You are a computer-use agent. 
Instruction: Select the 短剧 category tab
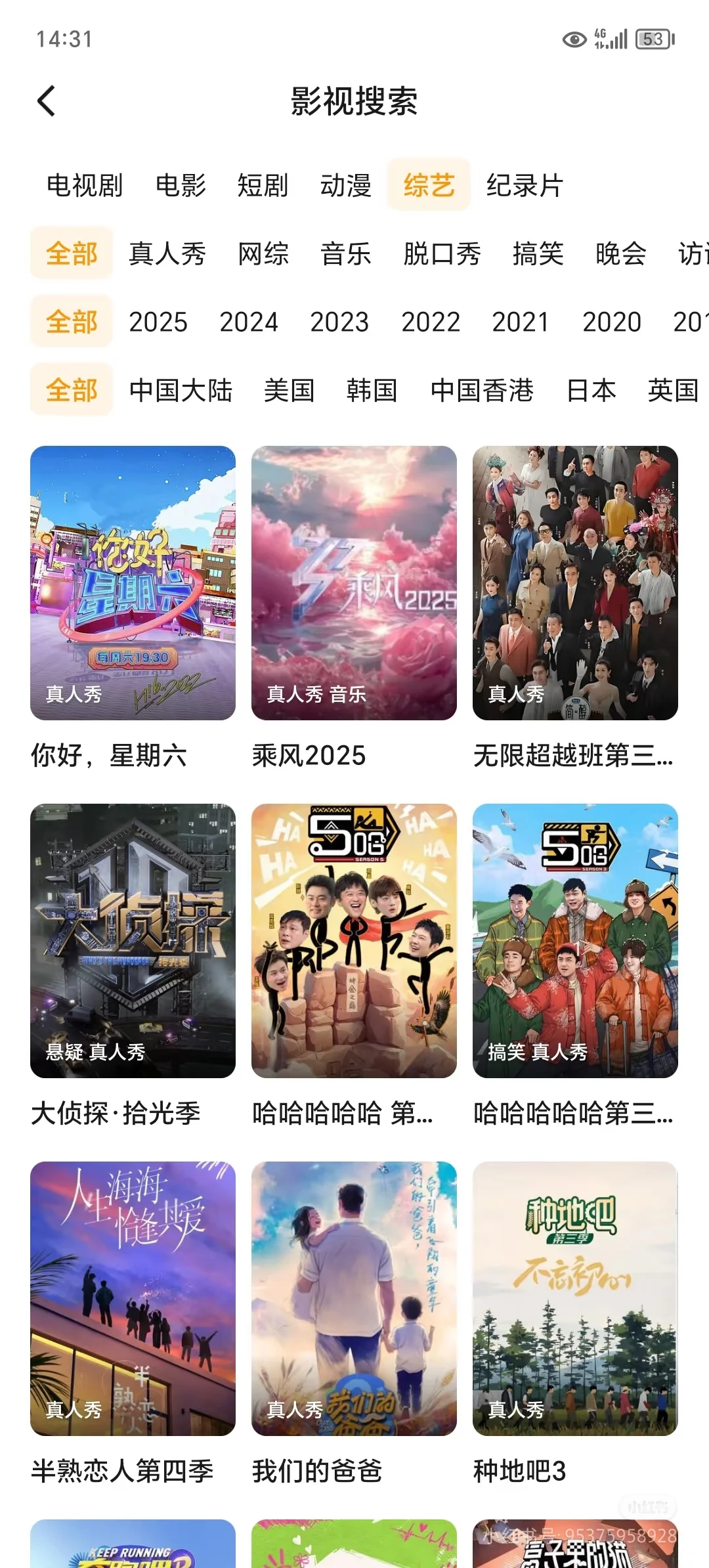click(x=263, y=185)
